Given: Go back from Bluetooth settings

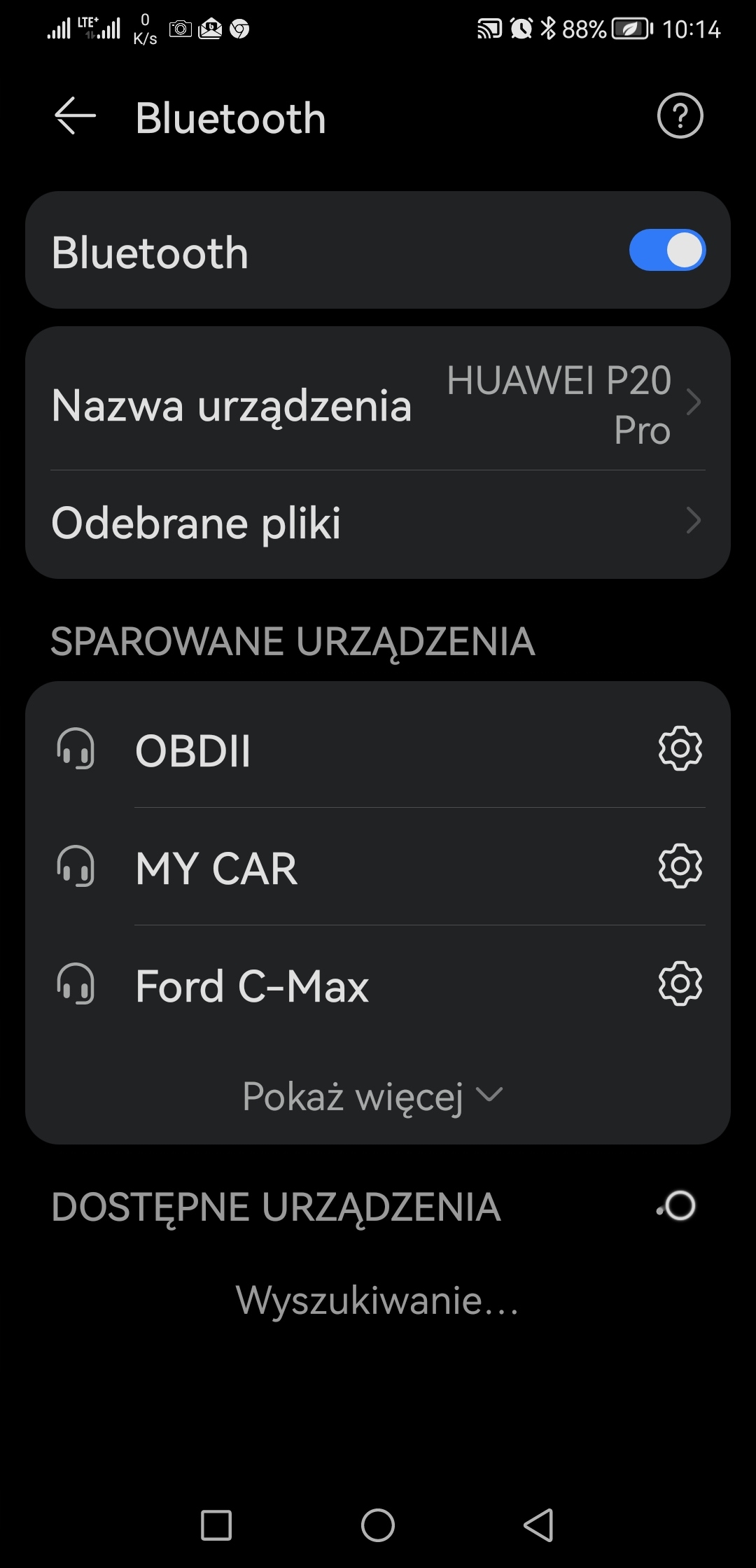Looking at the screenshot, I should click(75, 116).
